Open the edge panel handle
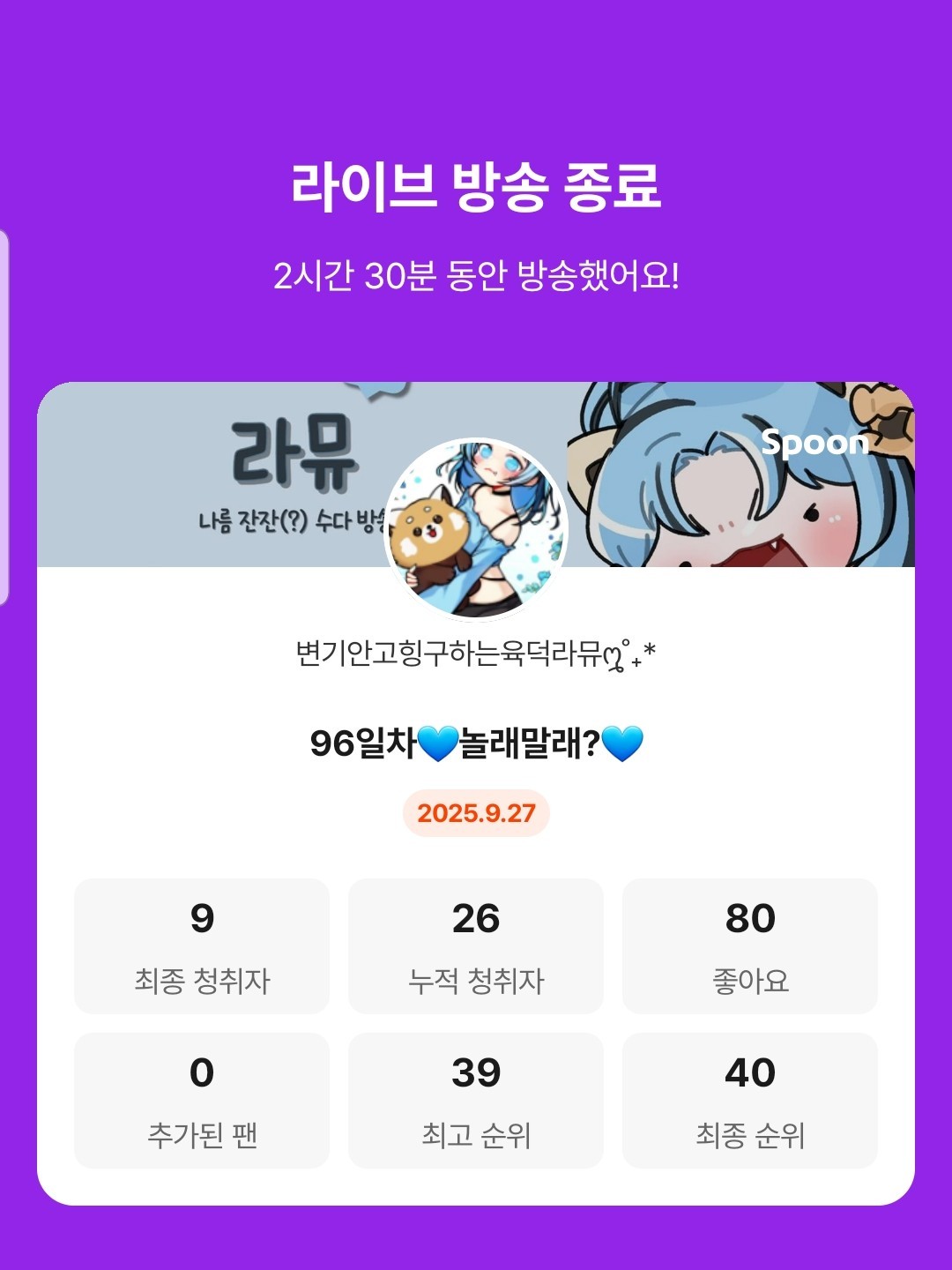This screenshot has height=1270, width=952. pos(4,416)
